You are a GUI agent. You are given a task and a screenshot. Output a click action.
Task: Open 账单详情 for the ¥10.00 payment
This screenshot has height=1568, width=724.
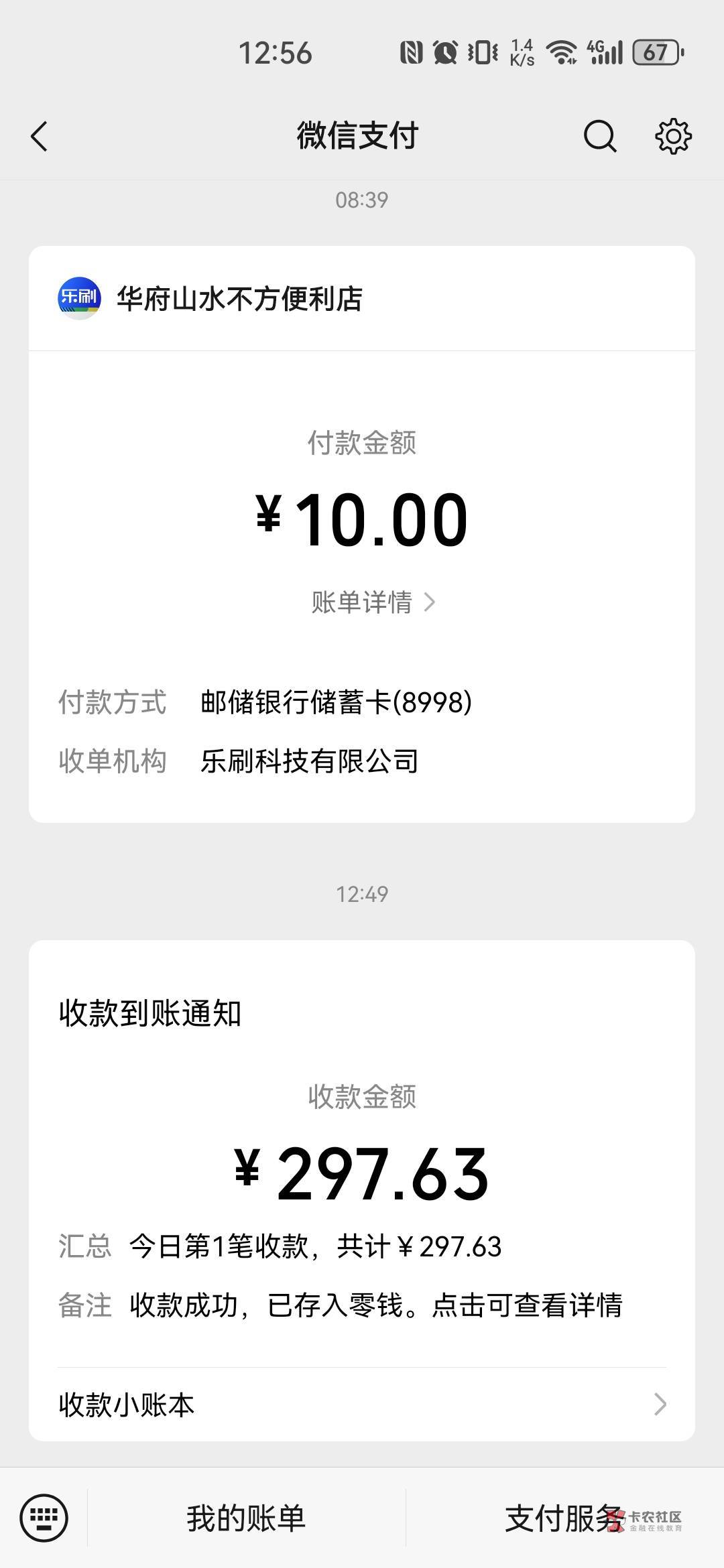[x=374, y=602]
